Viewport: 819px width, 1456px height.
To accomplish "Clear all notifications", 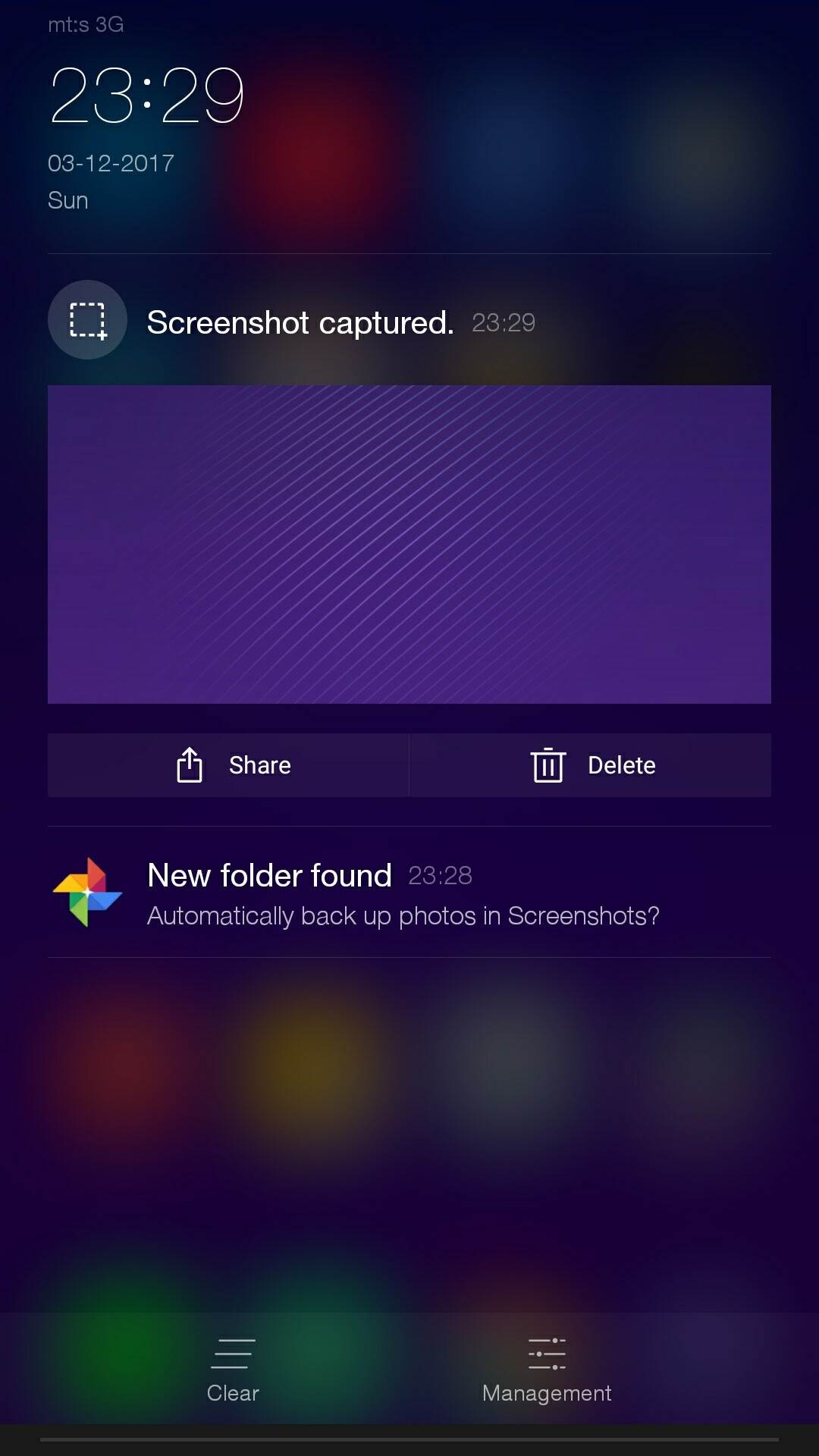I will (233, 1369).
